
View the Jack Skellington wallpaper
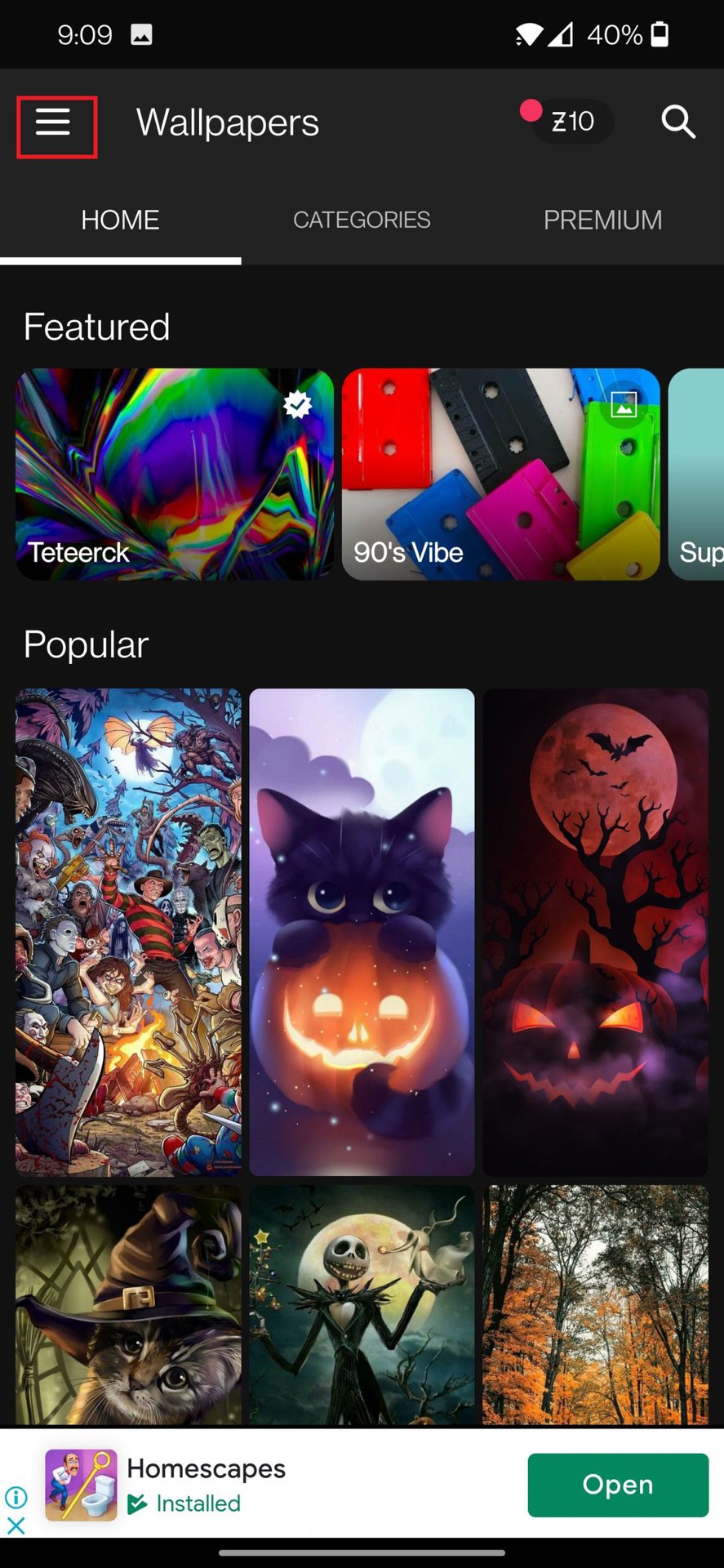362,1305
